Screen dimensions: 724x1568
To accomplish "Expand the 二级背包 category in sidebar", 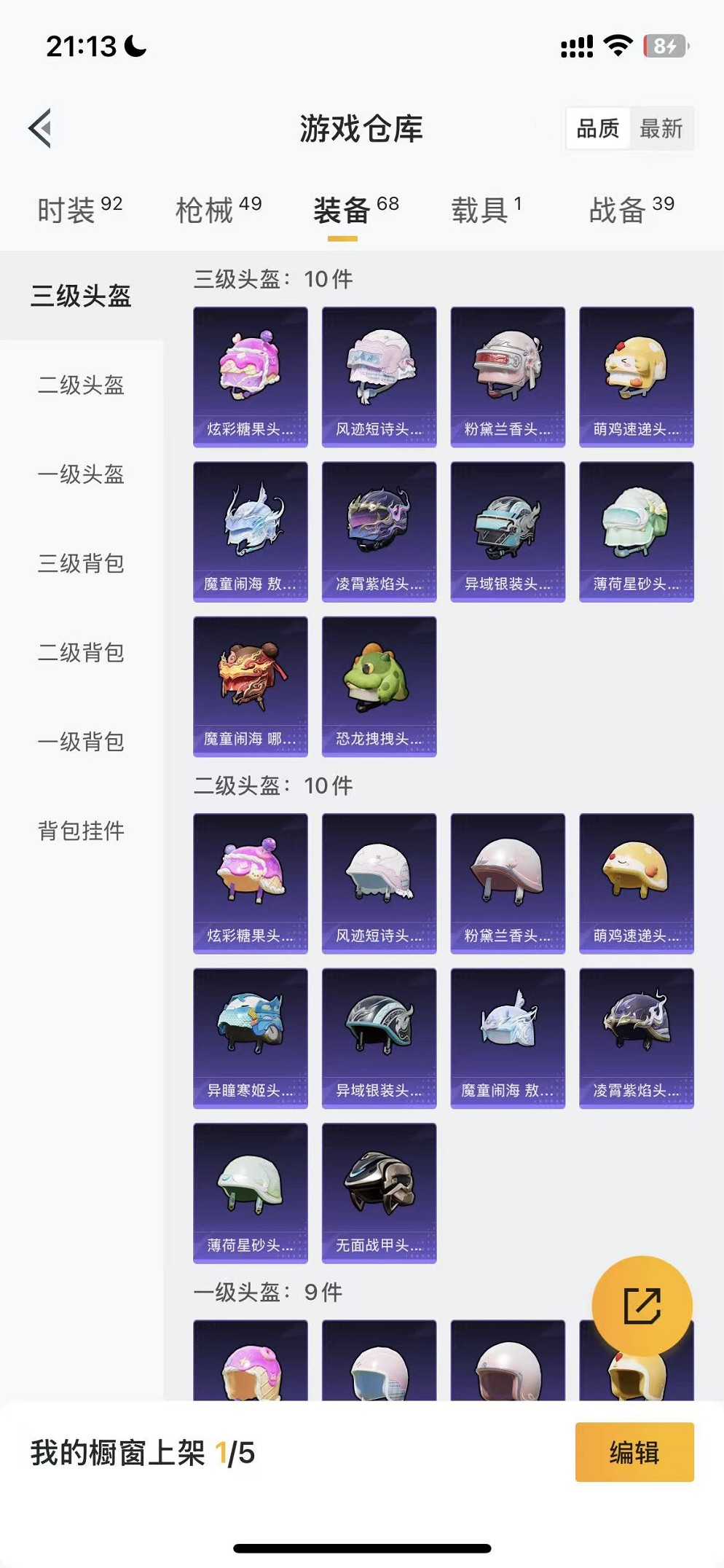I will point(81,654).
